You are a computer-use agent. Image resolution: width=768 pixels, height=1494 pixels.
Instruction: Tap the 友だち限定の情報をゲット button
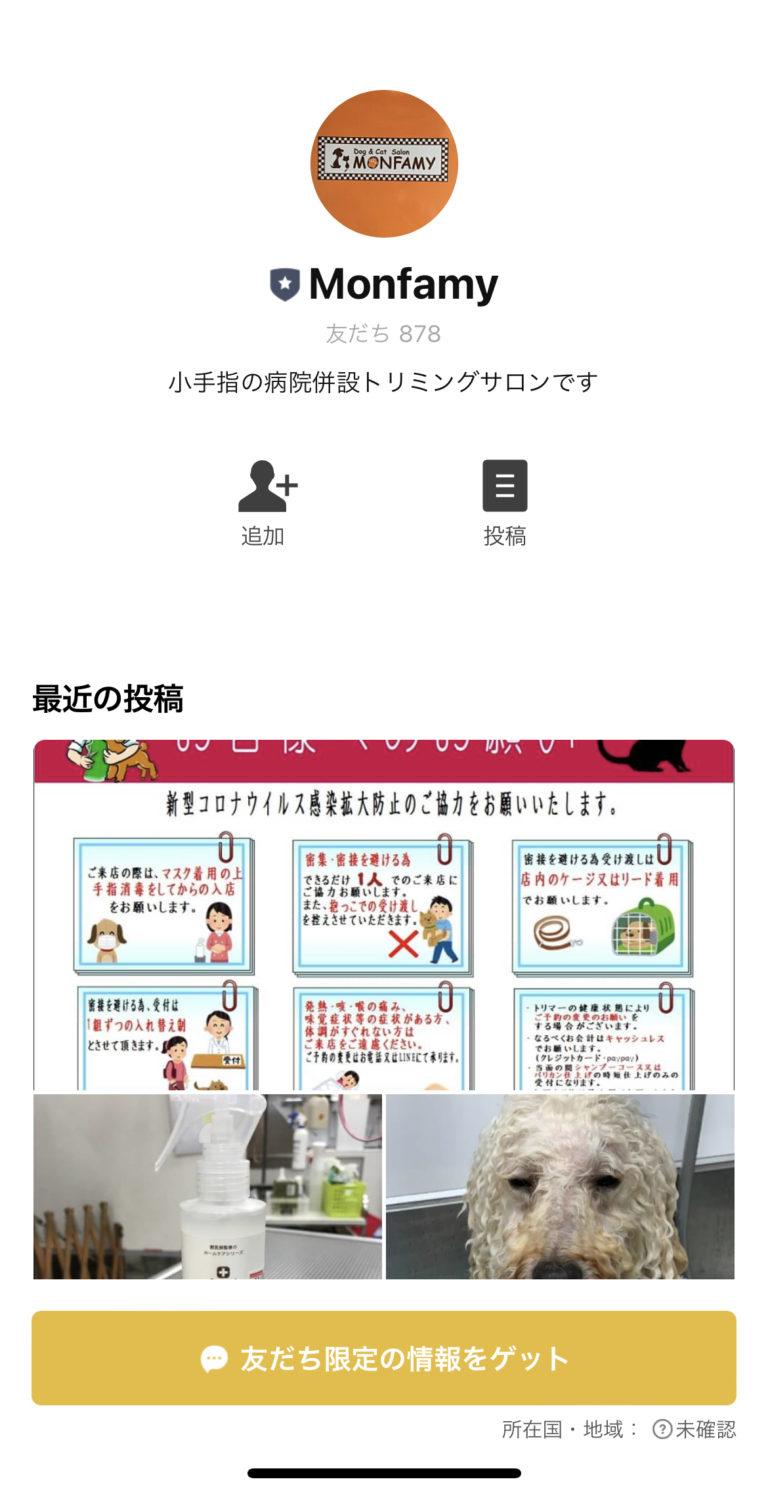pyautogui.click(x=384, y=1358)
